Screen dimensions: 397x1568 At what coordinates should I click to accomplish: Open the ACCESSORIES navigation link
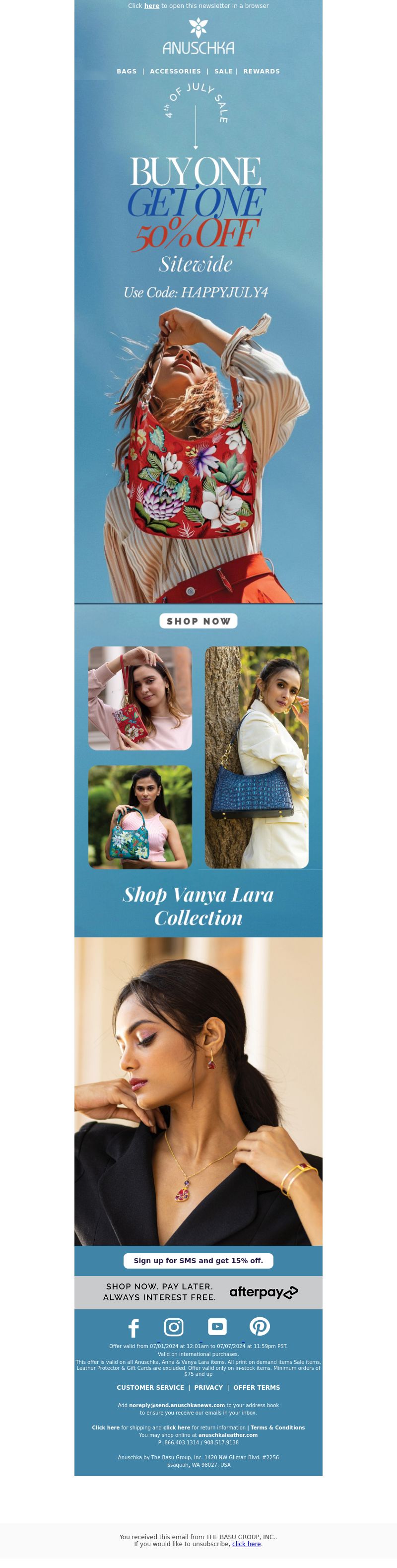tap(175, 71)
